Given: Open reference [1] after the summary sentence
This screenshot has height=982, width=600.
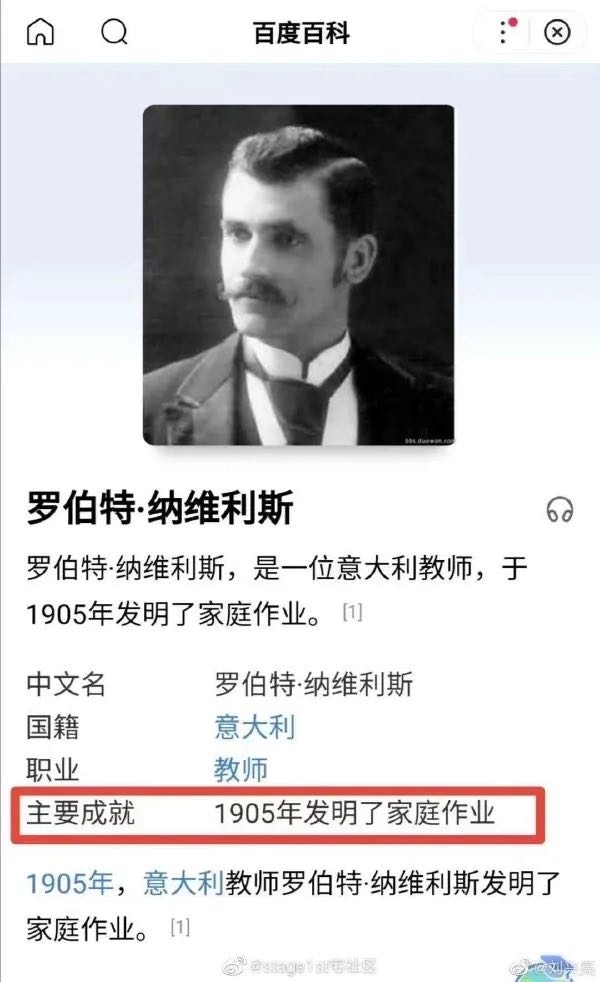Looking at the screenshot, I should click(351, 611).
